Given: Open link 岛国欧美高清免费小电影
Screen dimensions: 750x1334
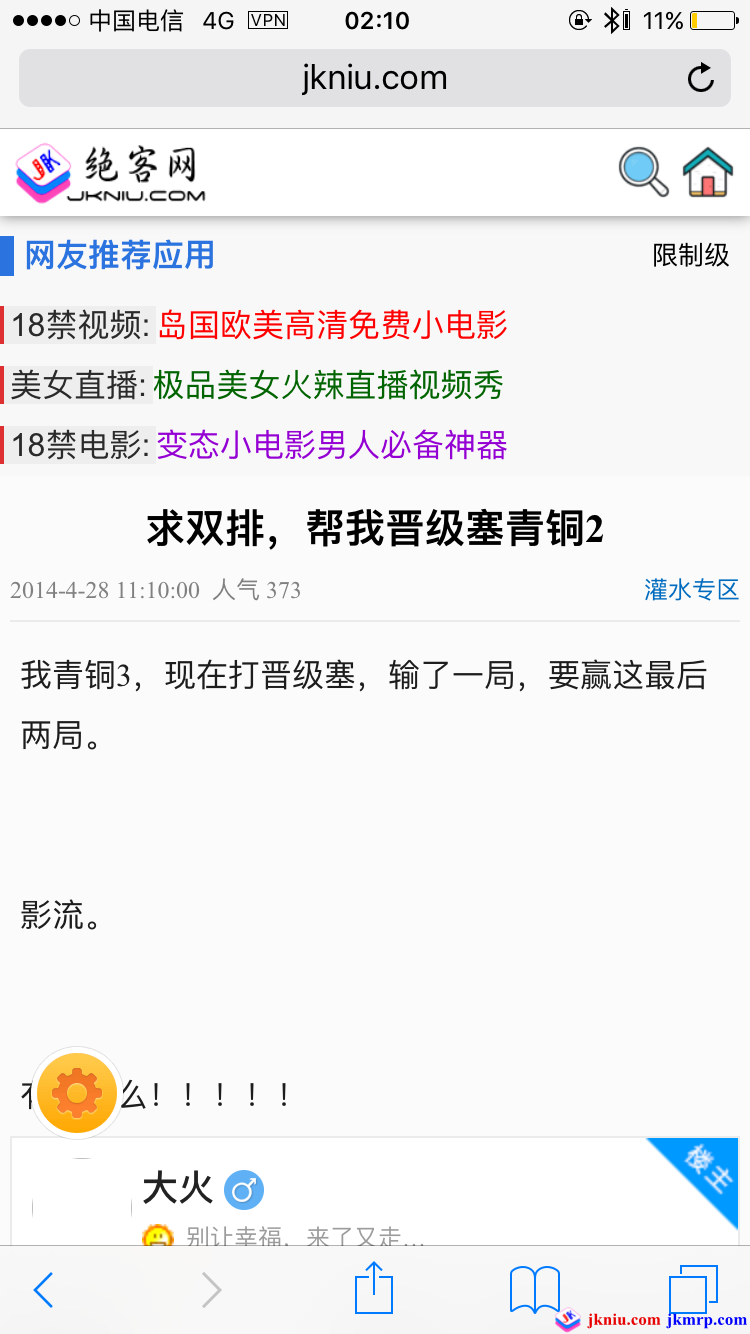Looking at the screenshot, I should [x=332, y=325].
